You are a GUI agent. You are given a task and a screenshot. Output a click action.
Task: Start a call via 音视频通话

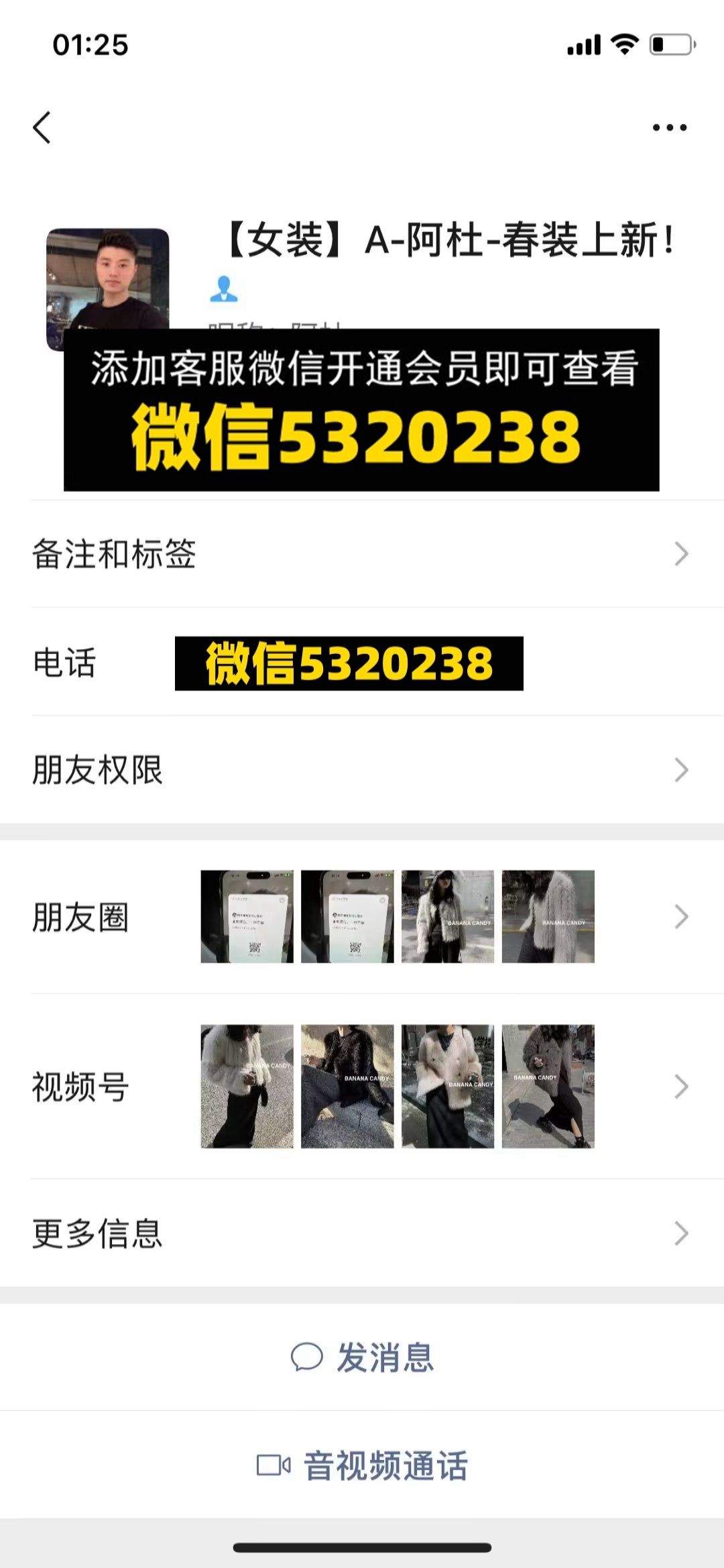coord(362,1465)
